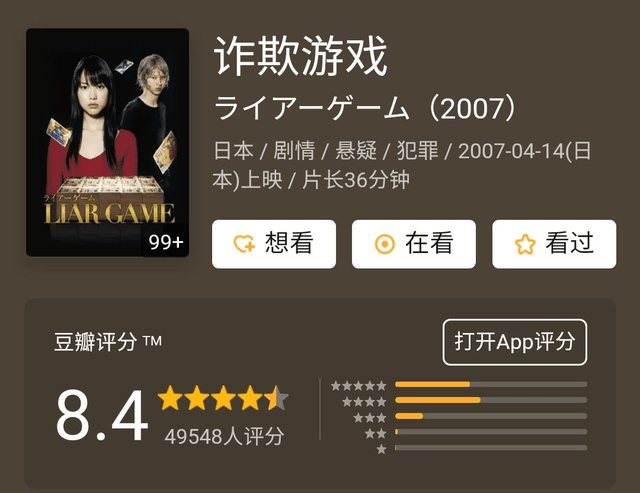Image resolution: width=640 pixels, height=493 pixels.
Task: Mark the show as 在看
Action: pyautogui.click(x=413, y=244)
